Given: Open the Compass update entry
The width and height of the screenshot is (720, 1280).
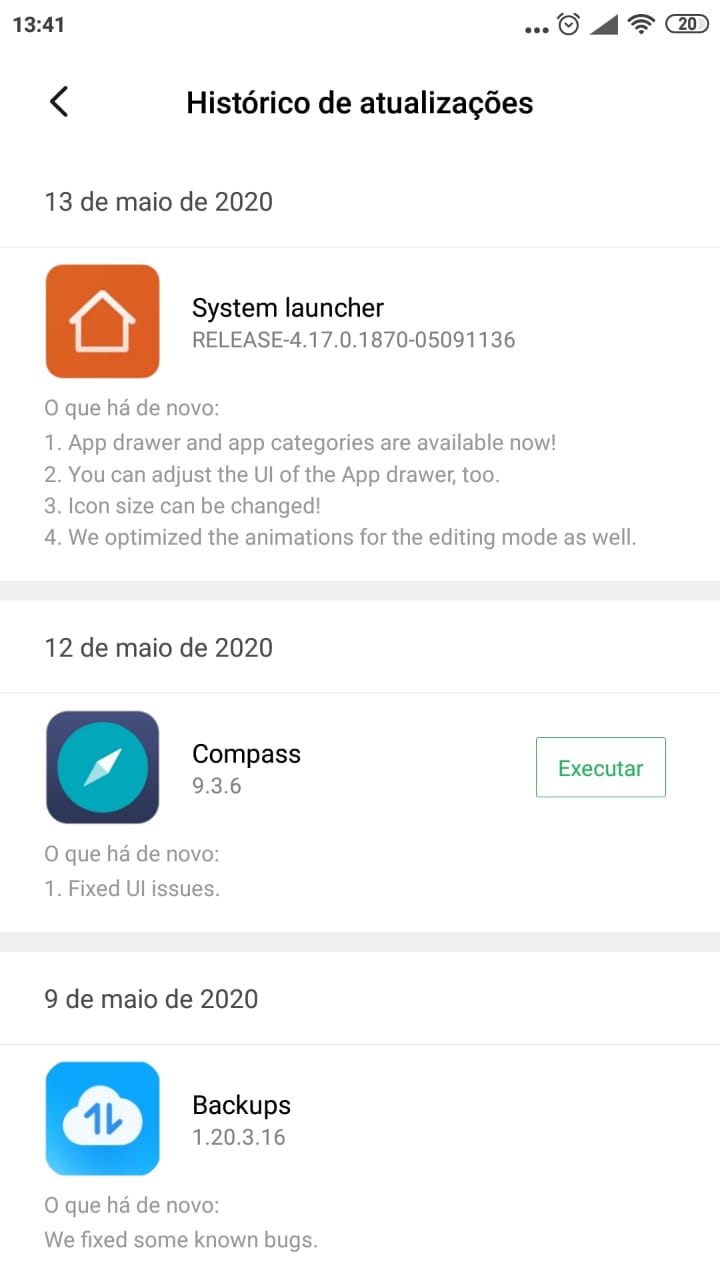Looking at the screenshot, I should click(x=360, y=813).
